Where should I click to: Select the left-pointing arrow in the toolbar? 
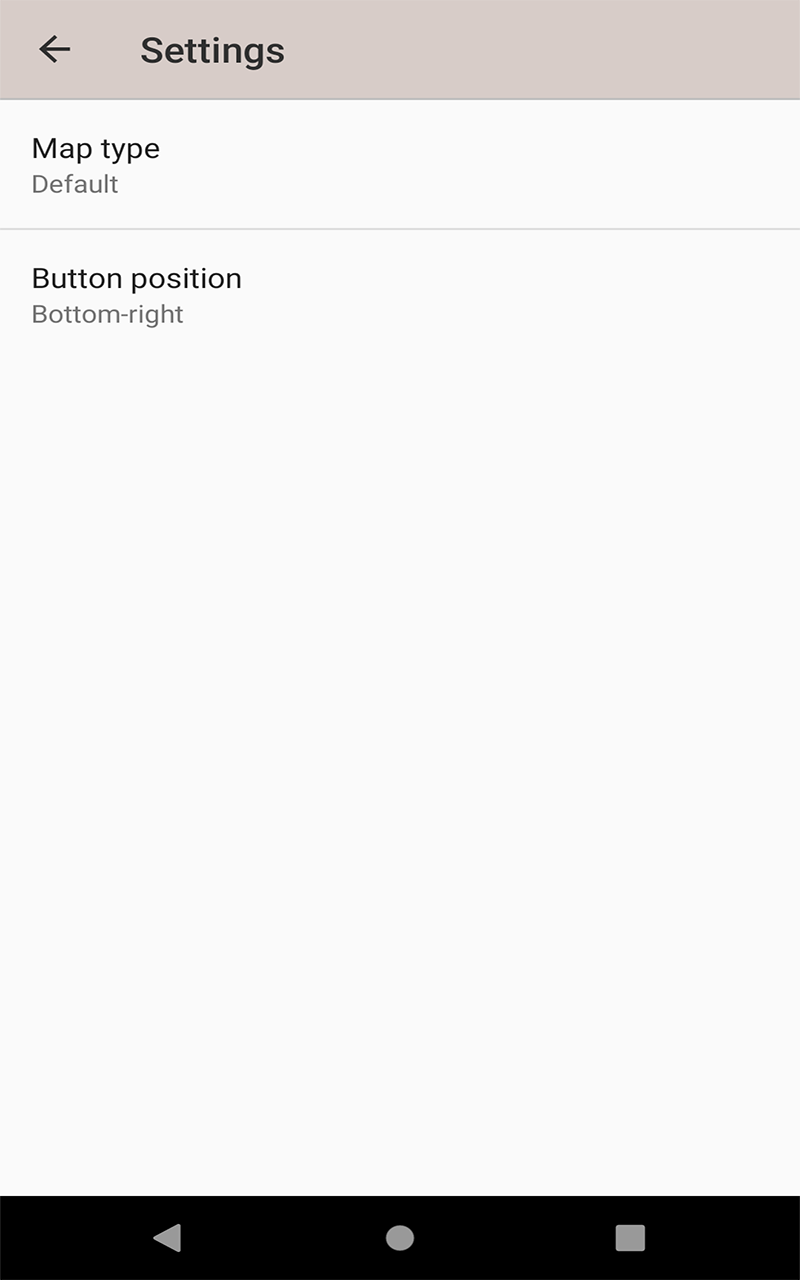55,48
